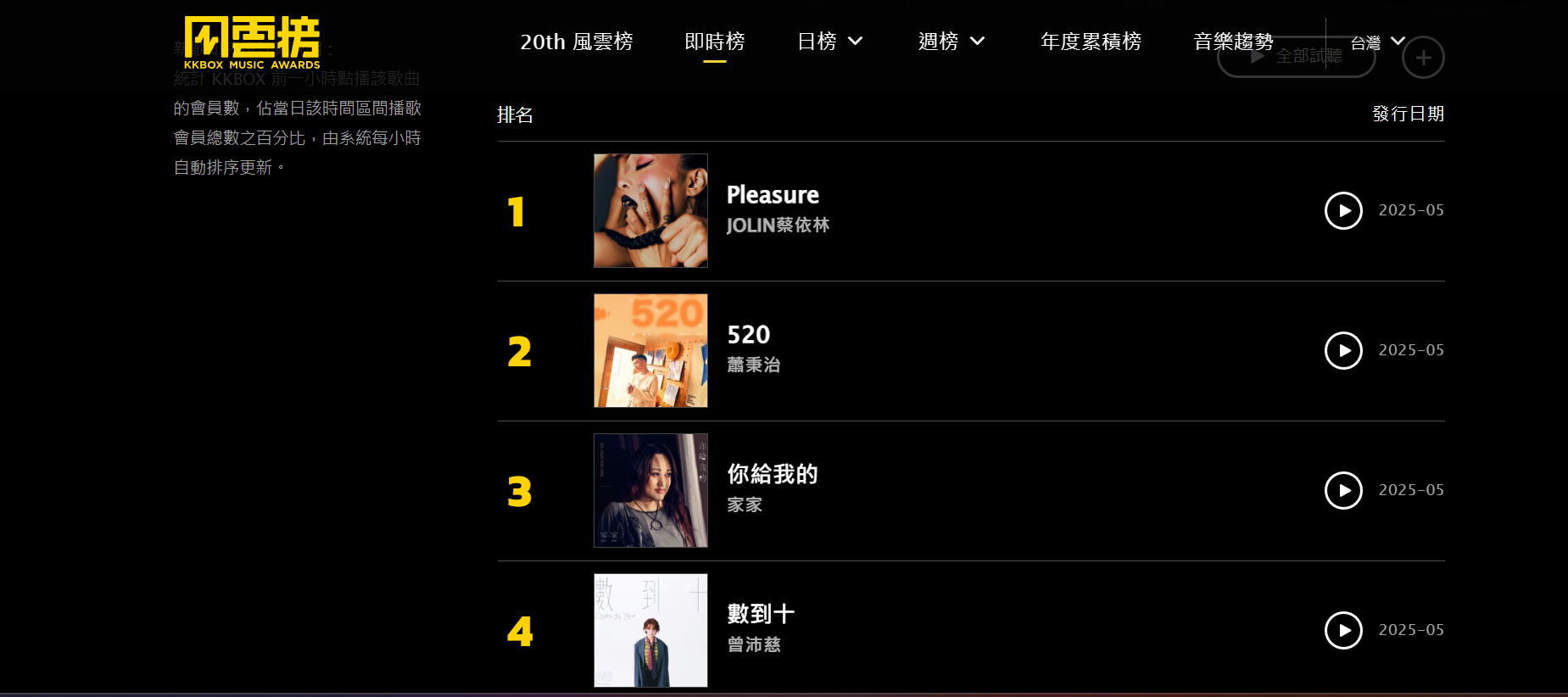Open the Pleasure album cover

650,211
